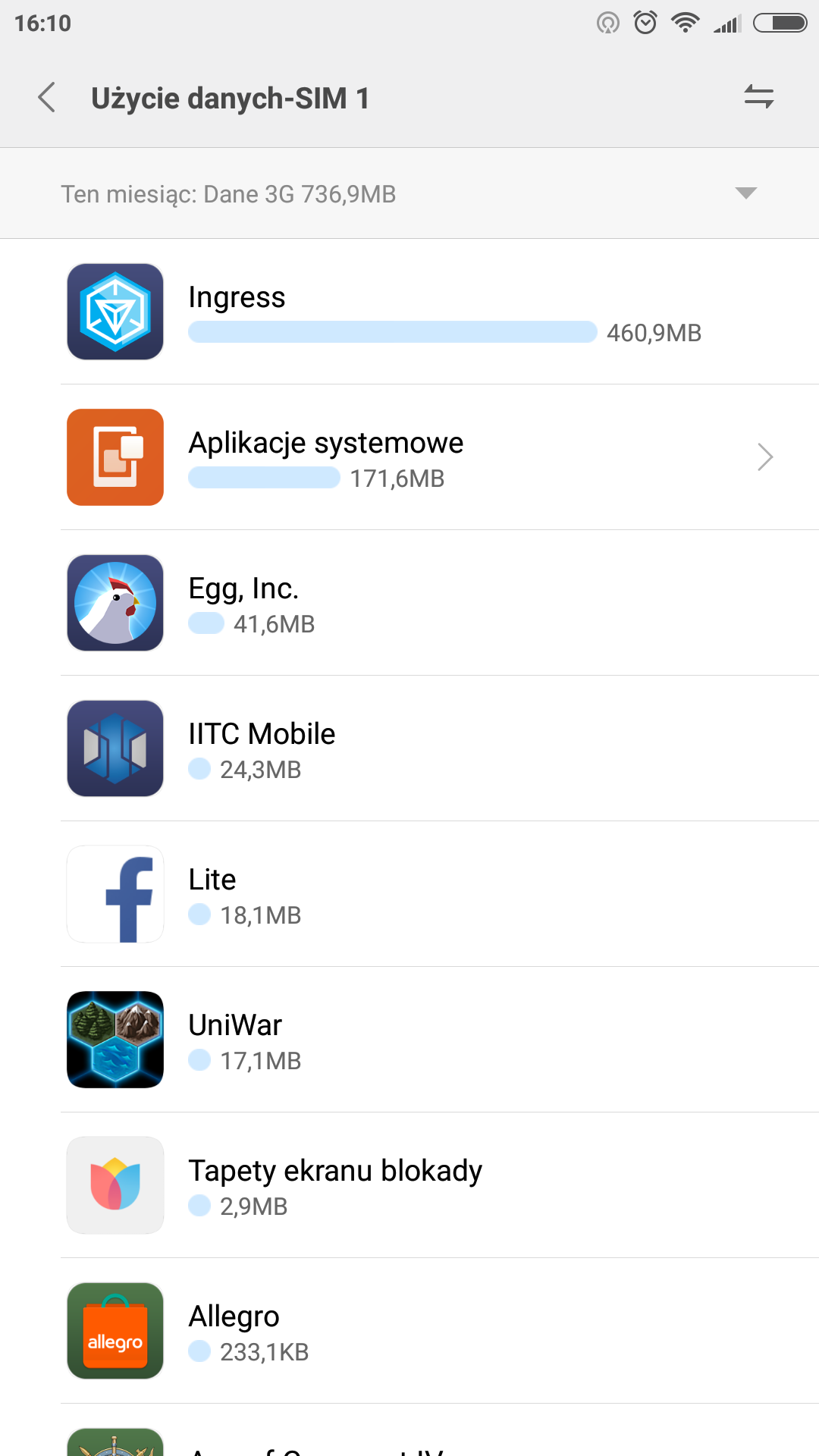This screenshot has height=1456, width=819.
Task: Open Ingress data usage details
Action: [x=409, y=312]
